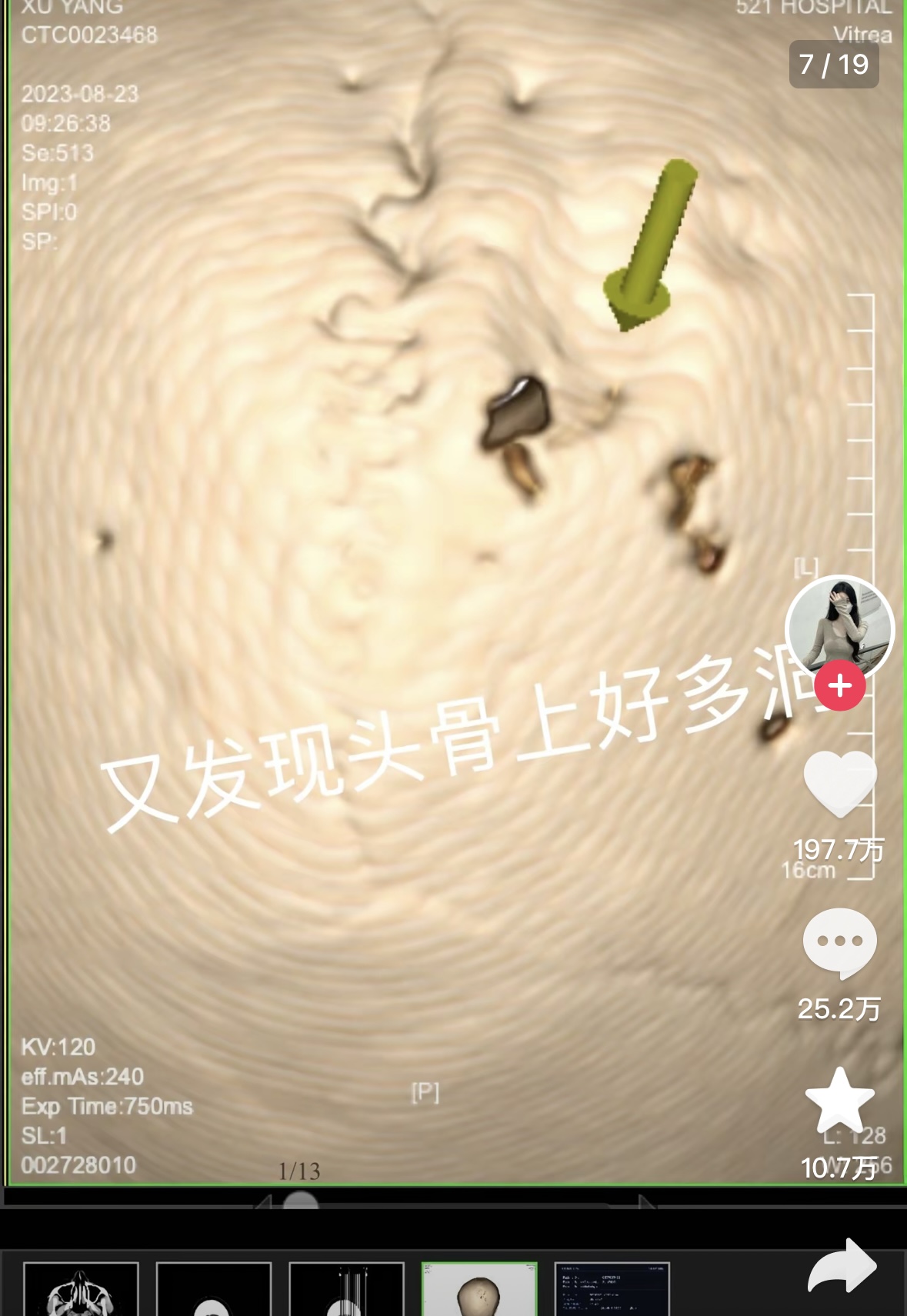Open the comments with 25.2万 count
The image size is (907, 1316).
pyautogui.click(x=839, y=943)
